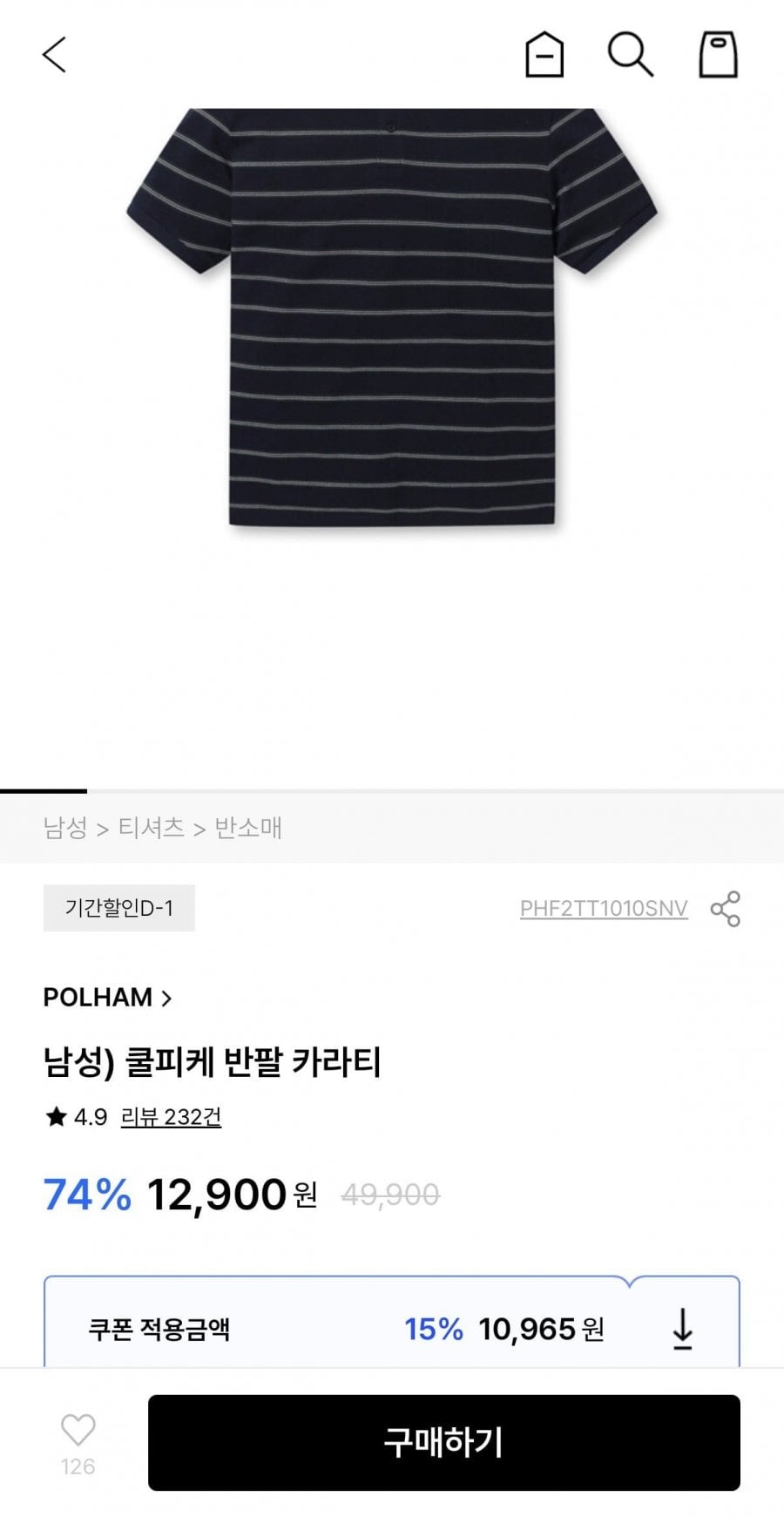Open the 남성 category breadcrumb
The width and height of the screenshot is (784, 1517).
click(65, 828)
